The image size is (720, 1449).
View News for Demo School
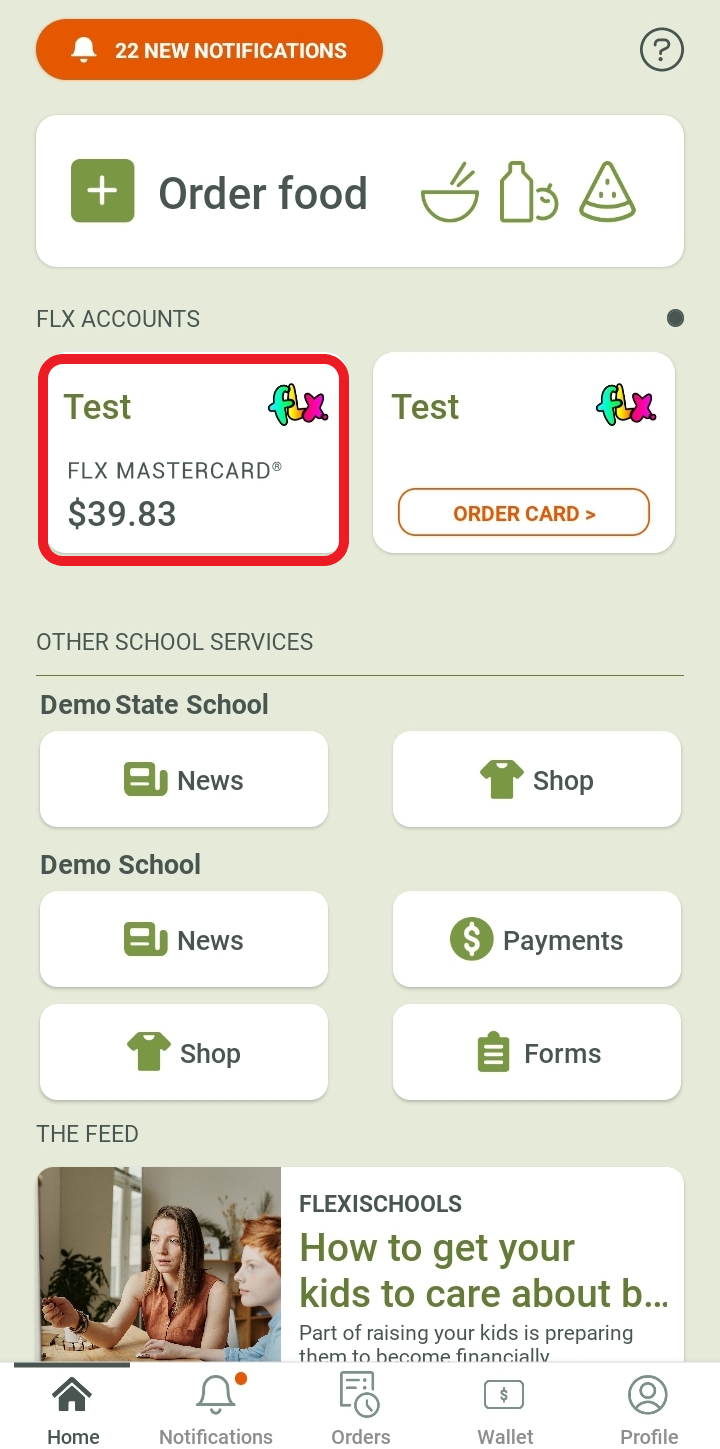(184, 940)
